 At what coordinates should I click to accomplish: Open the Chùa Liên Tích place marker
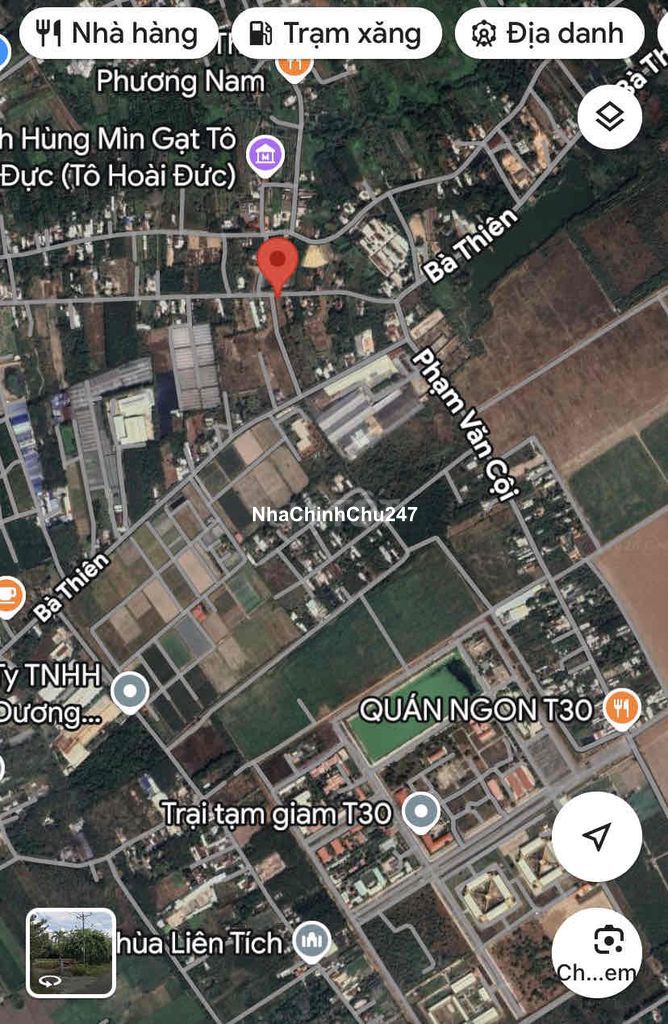[x=313, y=941]
